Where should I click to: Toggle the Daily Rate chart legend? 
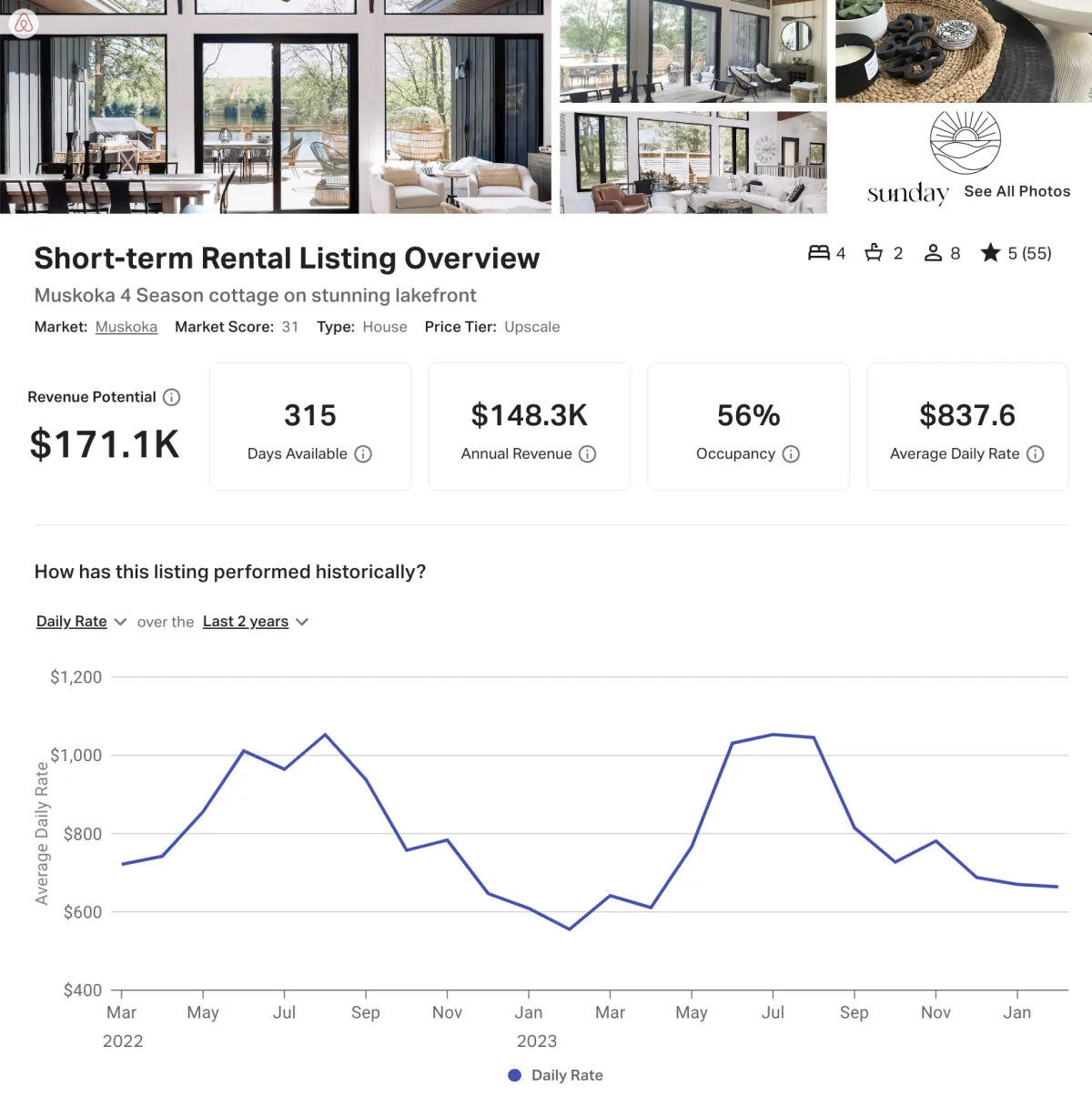(556, 1075)
